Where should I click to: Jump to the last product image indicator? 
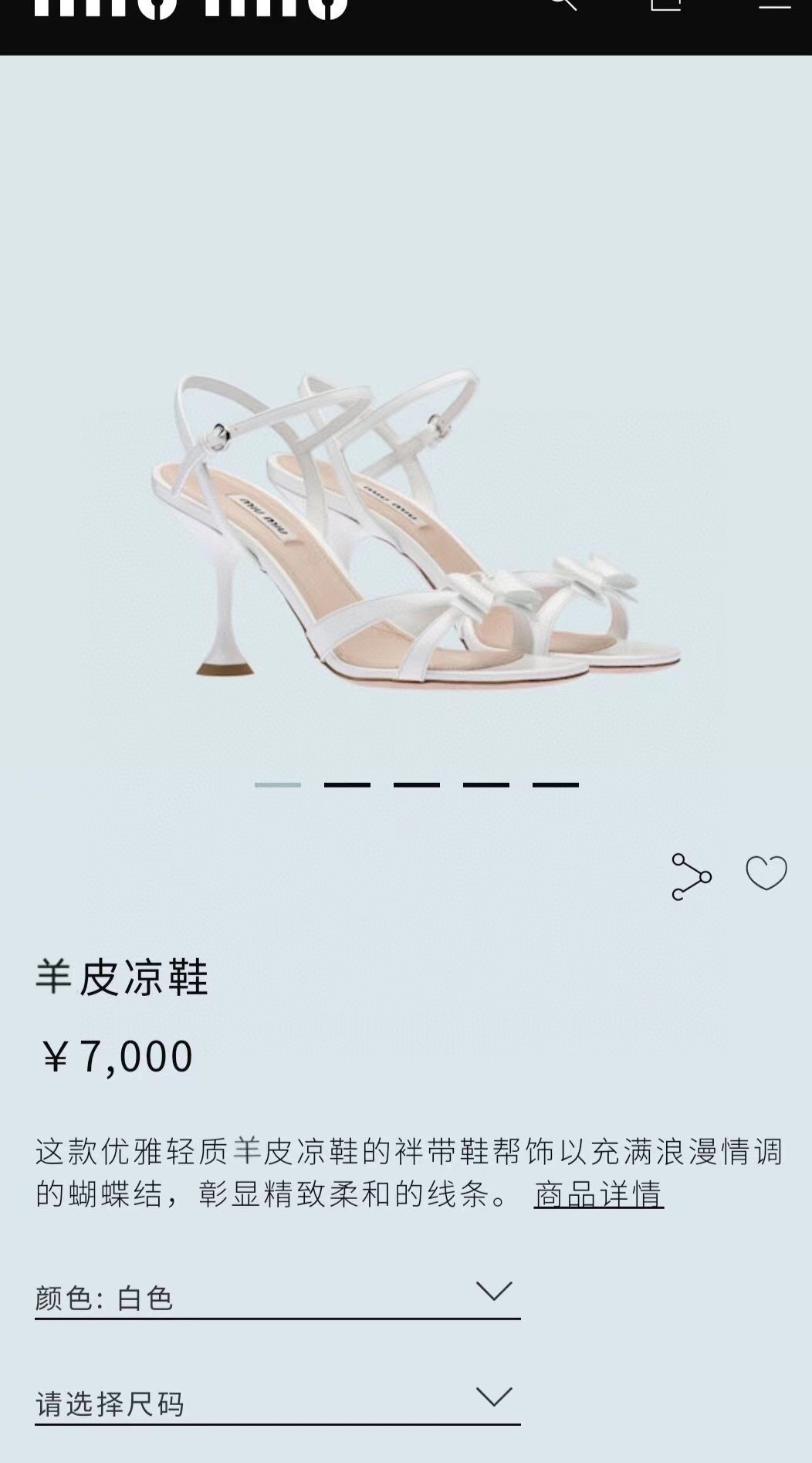(555, 784)
